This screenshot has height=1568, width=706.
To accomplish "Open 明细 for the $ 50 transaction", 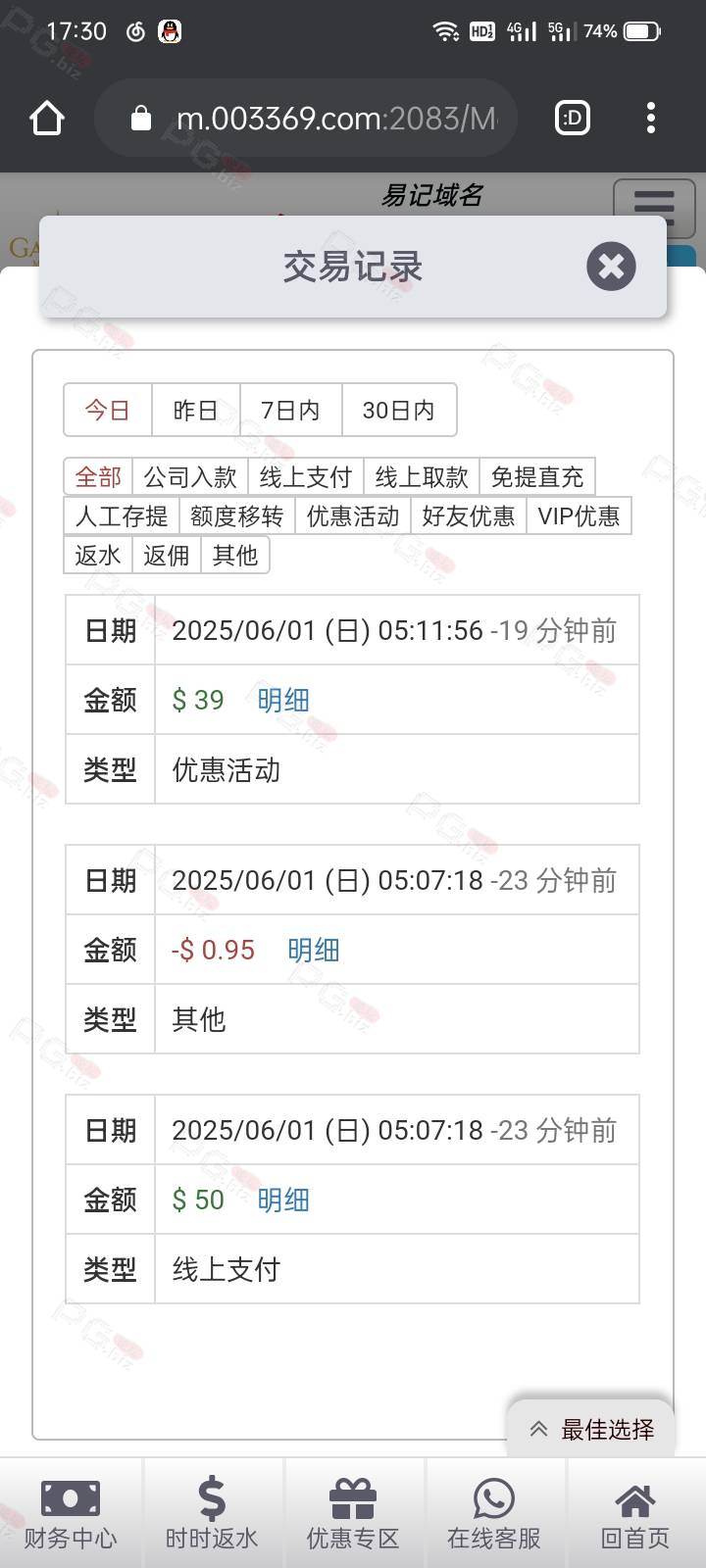I will point(283,1200).
